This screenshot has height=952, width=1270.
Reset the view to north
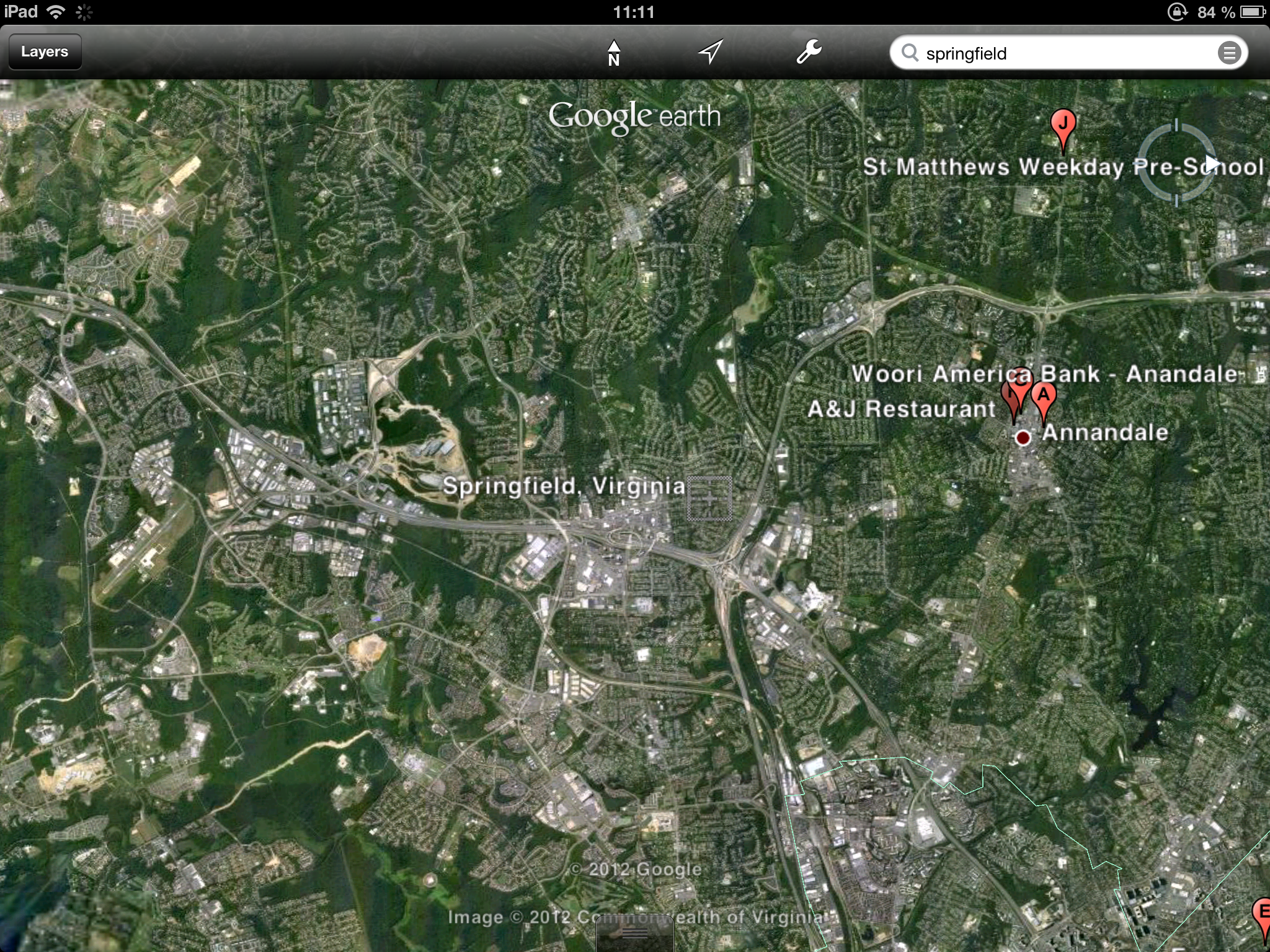click(613, 53)
